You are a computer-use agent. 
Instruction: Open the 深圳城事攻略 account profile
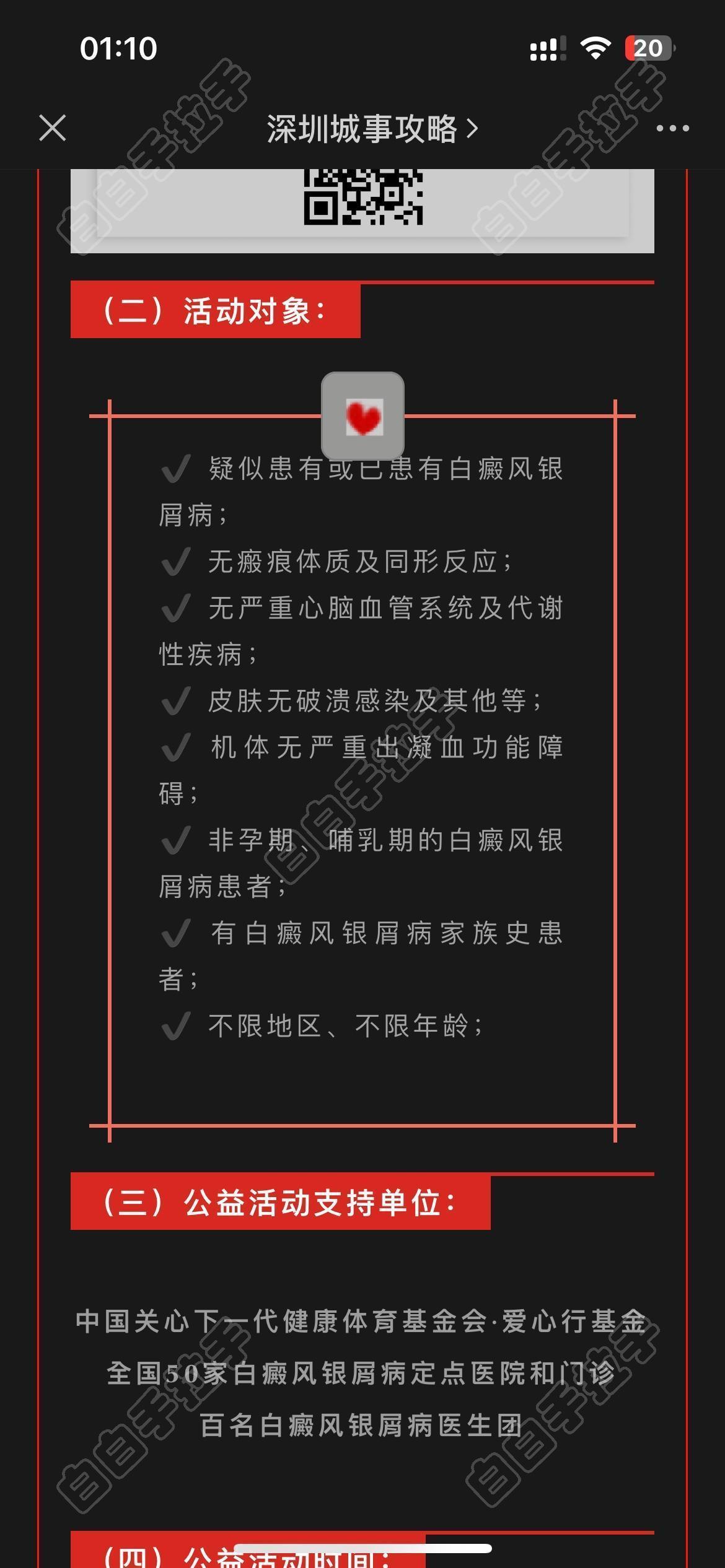coord(372,129)
